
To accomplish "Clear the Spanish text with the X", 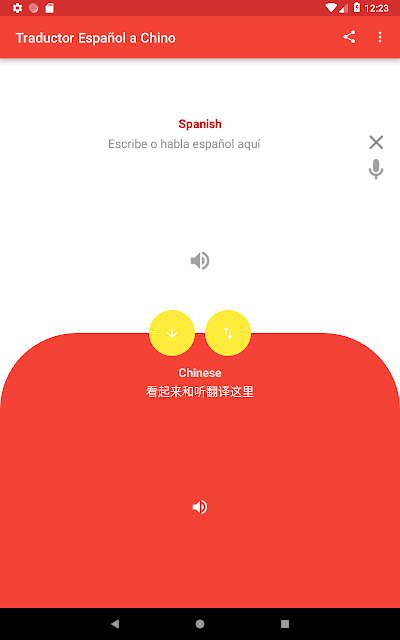I will pos(376,142).
